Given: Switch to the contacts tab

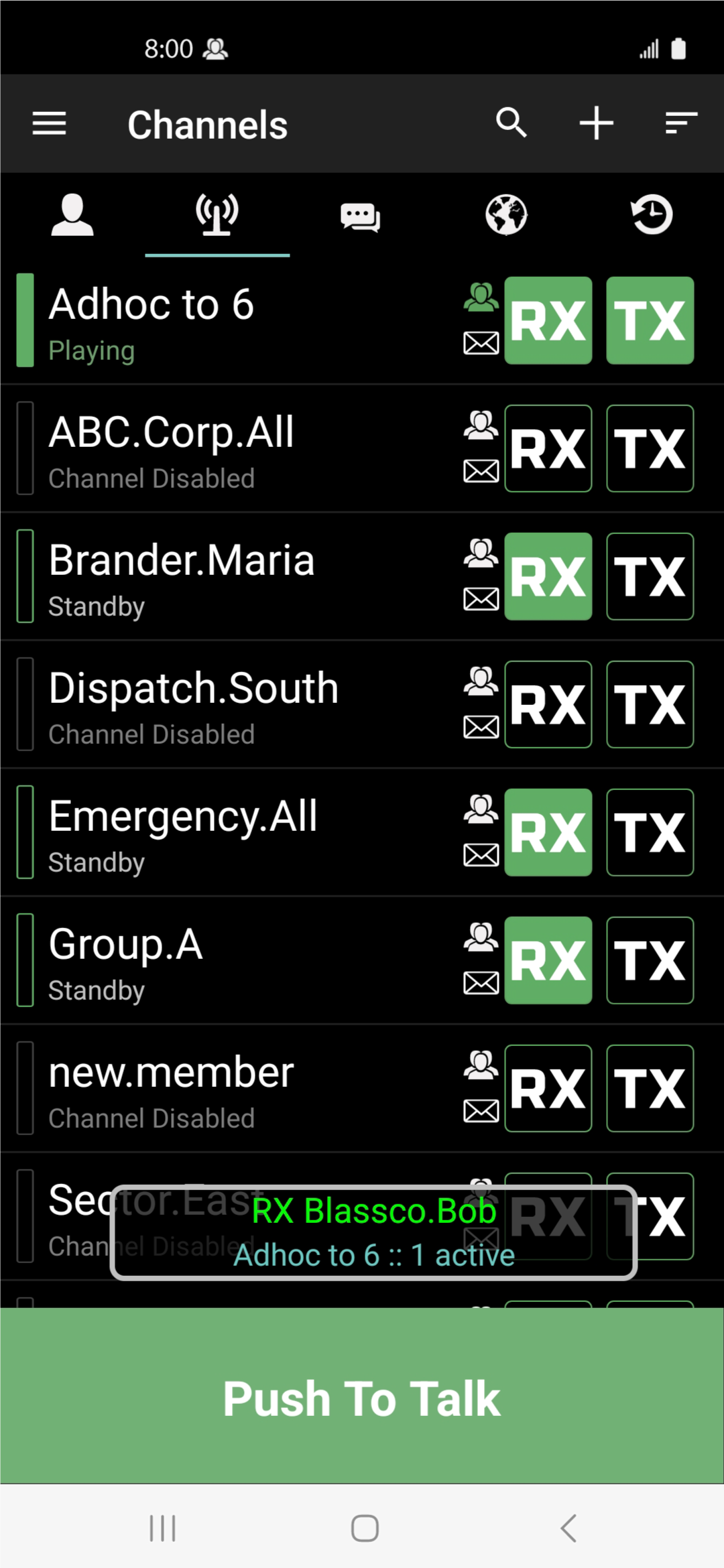Looking at the screenshot, I should point(72,215).
